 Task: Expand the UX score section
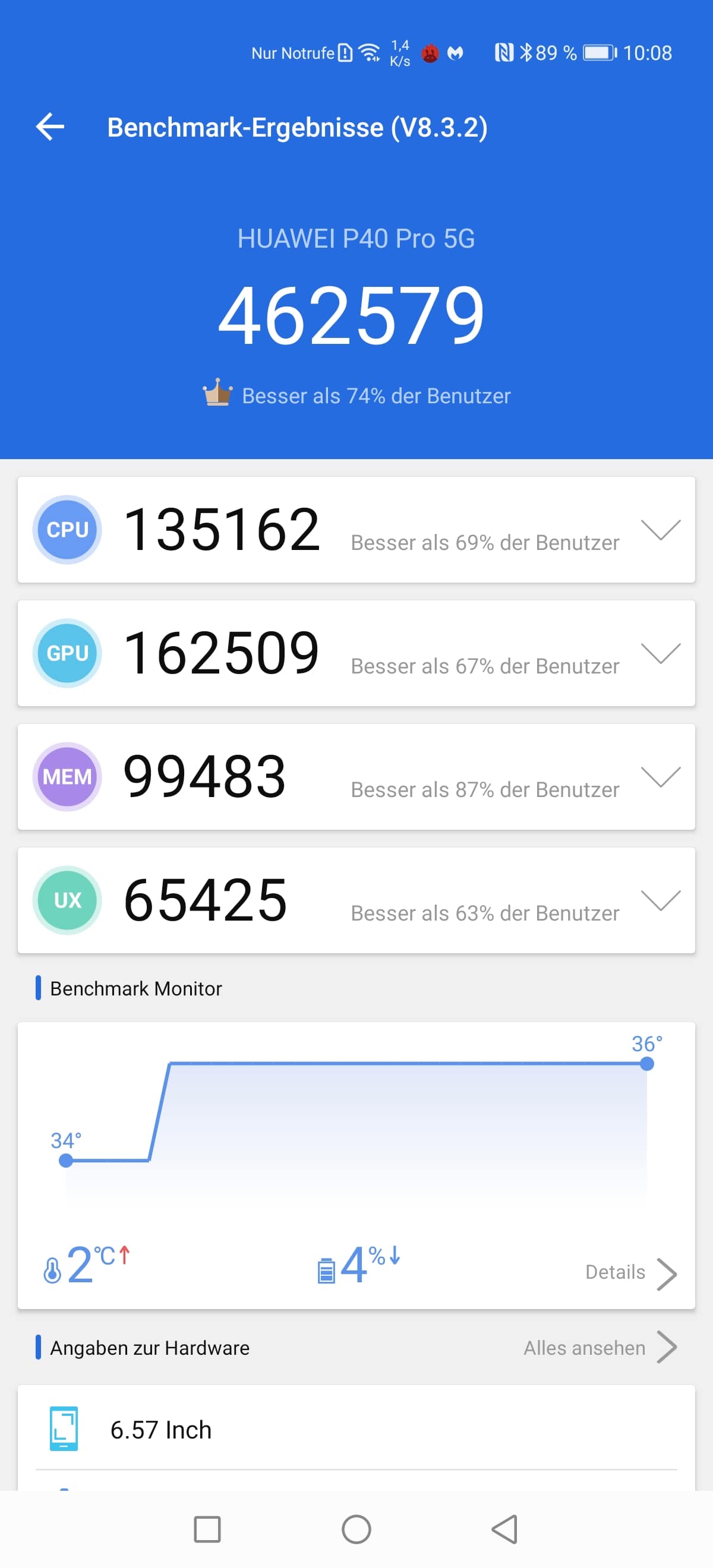point(661,900)
